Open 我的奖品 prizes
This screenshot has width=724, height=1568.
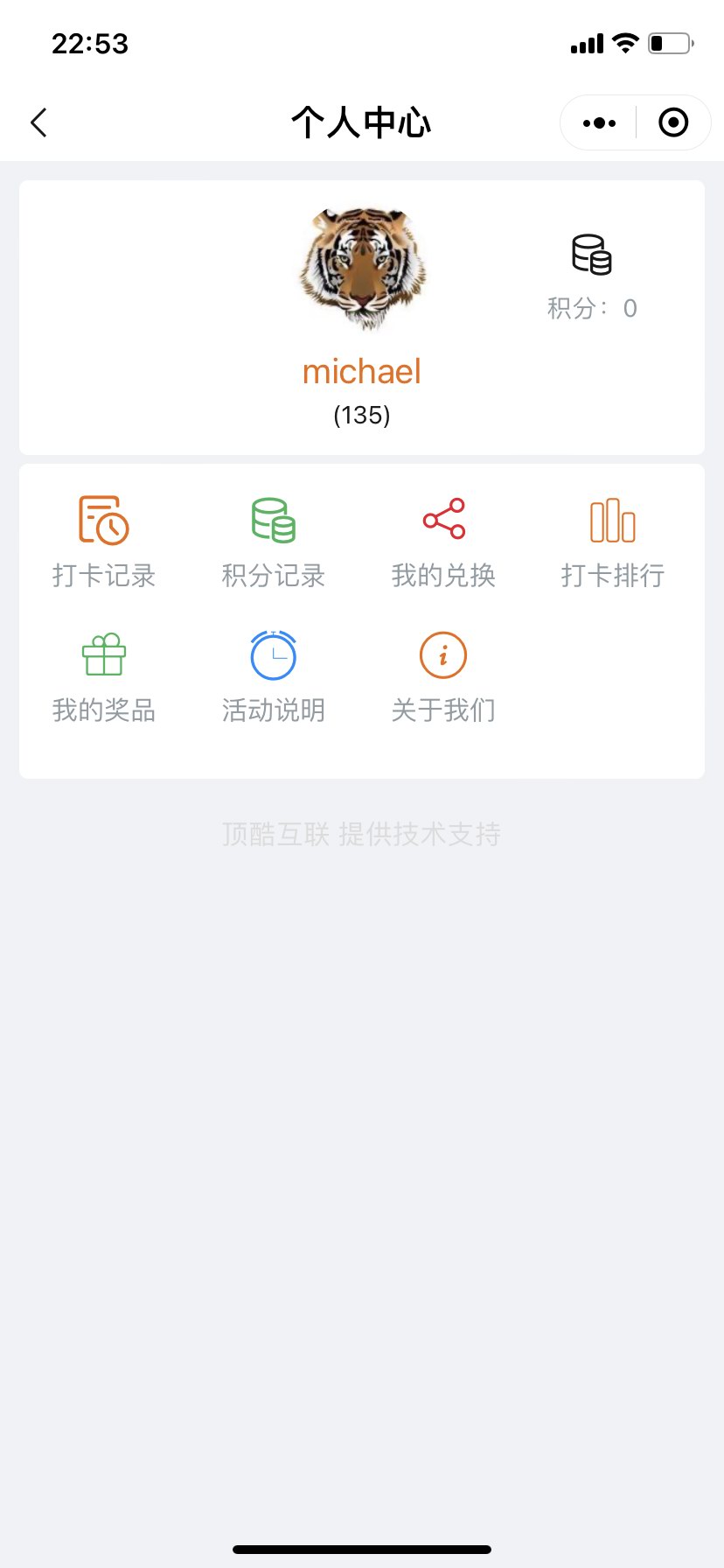[104, 675]
